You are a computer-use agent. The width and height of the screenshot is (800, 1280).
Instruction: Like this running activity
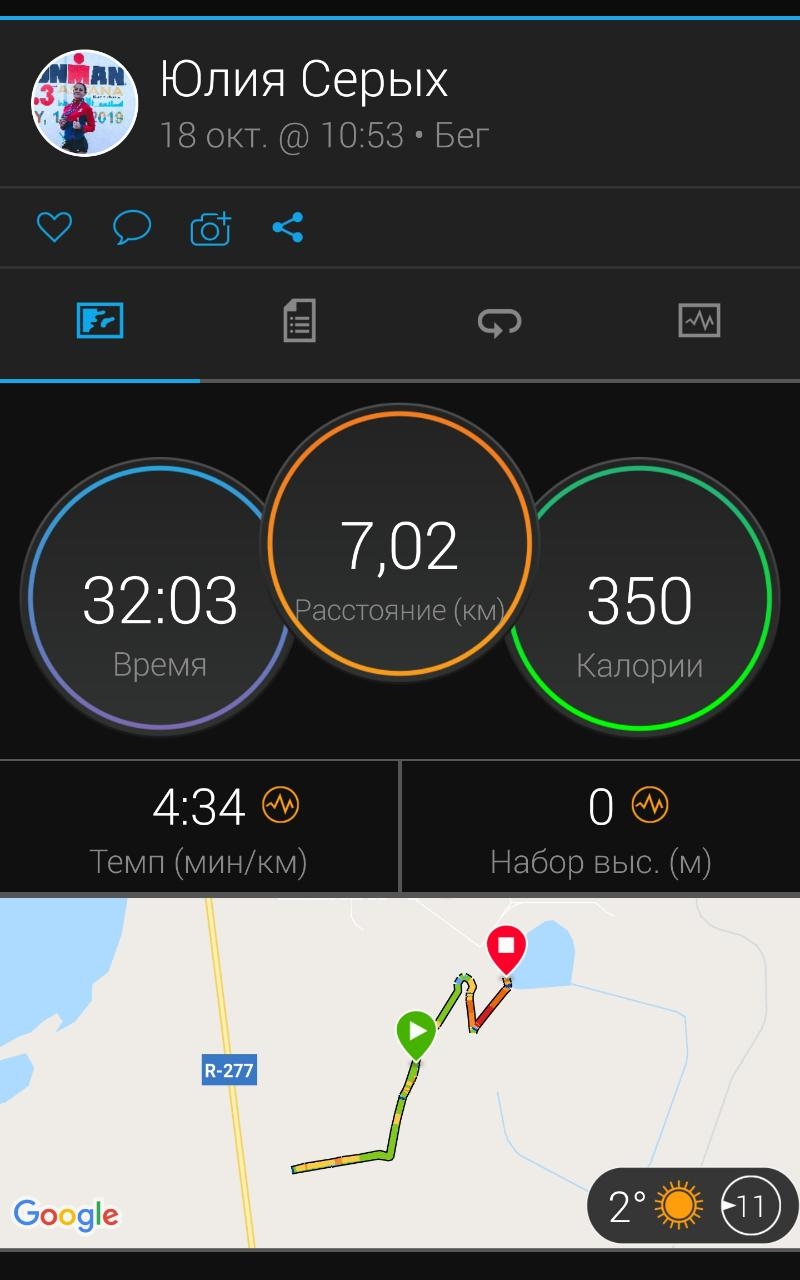point(54,228)
